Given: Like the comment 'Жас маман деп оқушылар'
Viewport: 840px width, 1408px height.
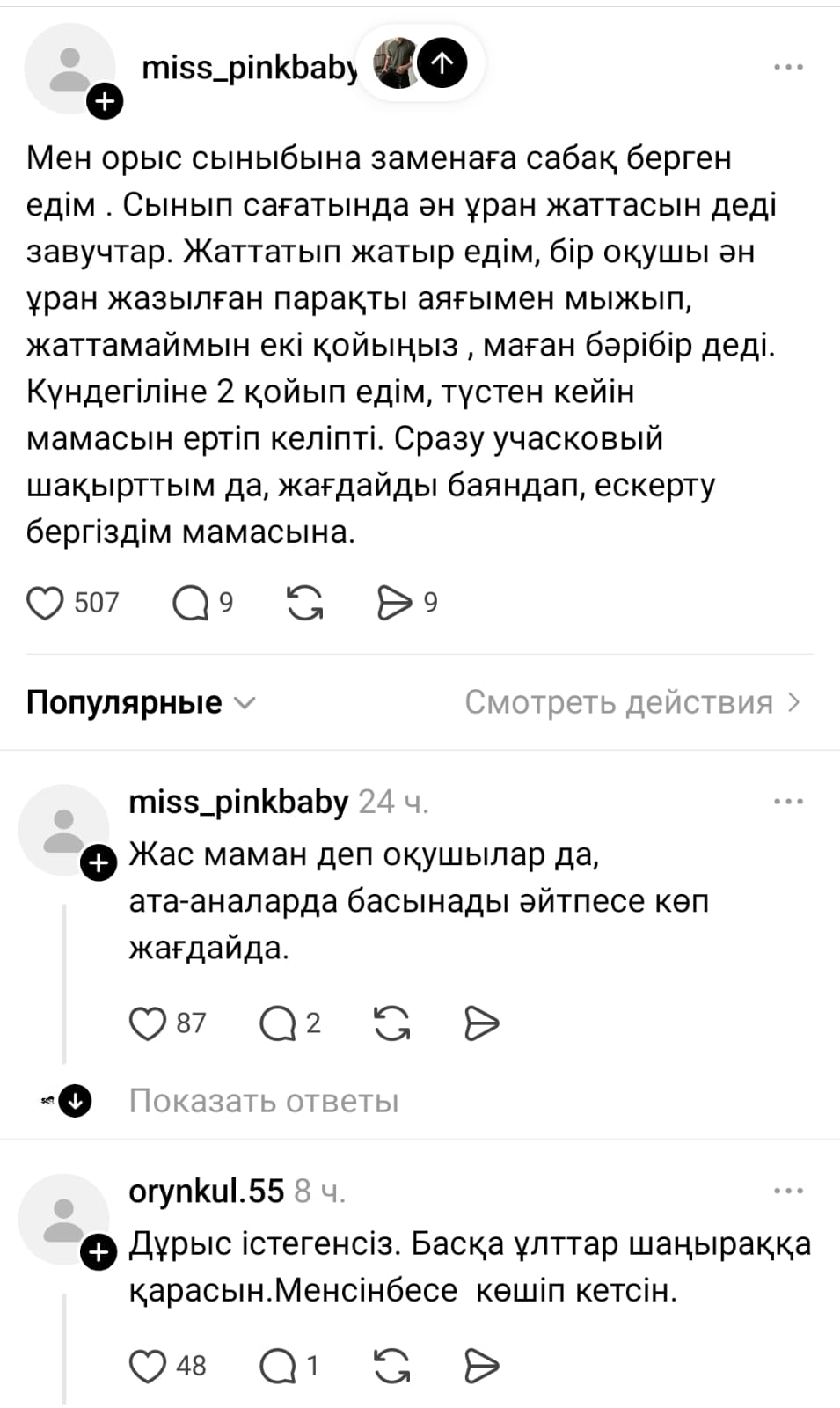Looking at the screenshot, I should click(x=147, y=1023).
